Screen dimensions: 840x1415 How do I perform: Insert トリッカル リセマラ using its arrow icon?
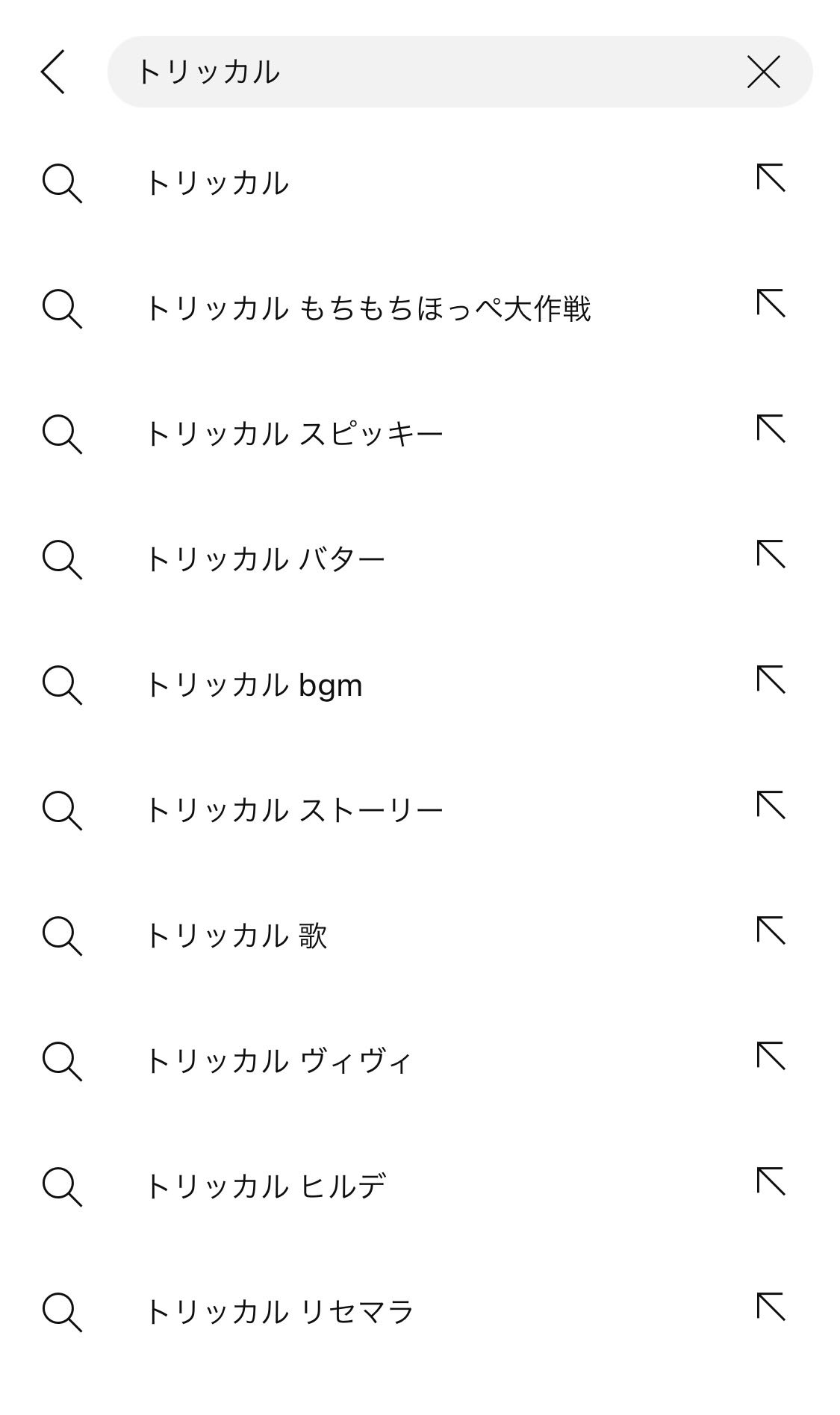click(771, 1307)
